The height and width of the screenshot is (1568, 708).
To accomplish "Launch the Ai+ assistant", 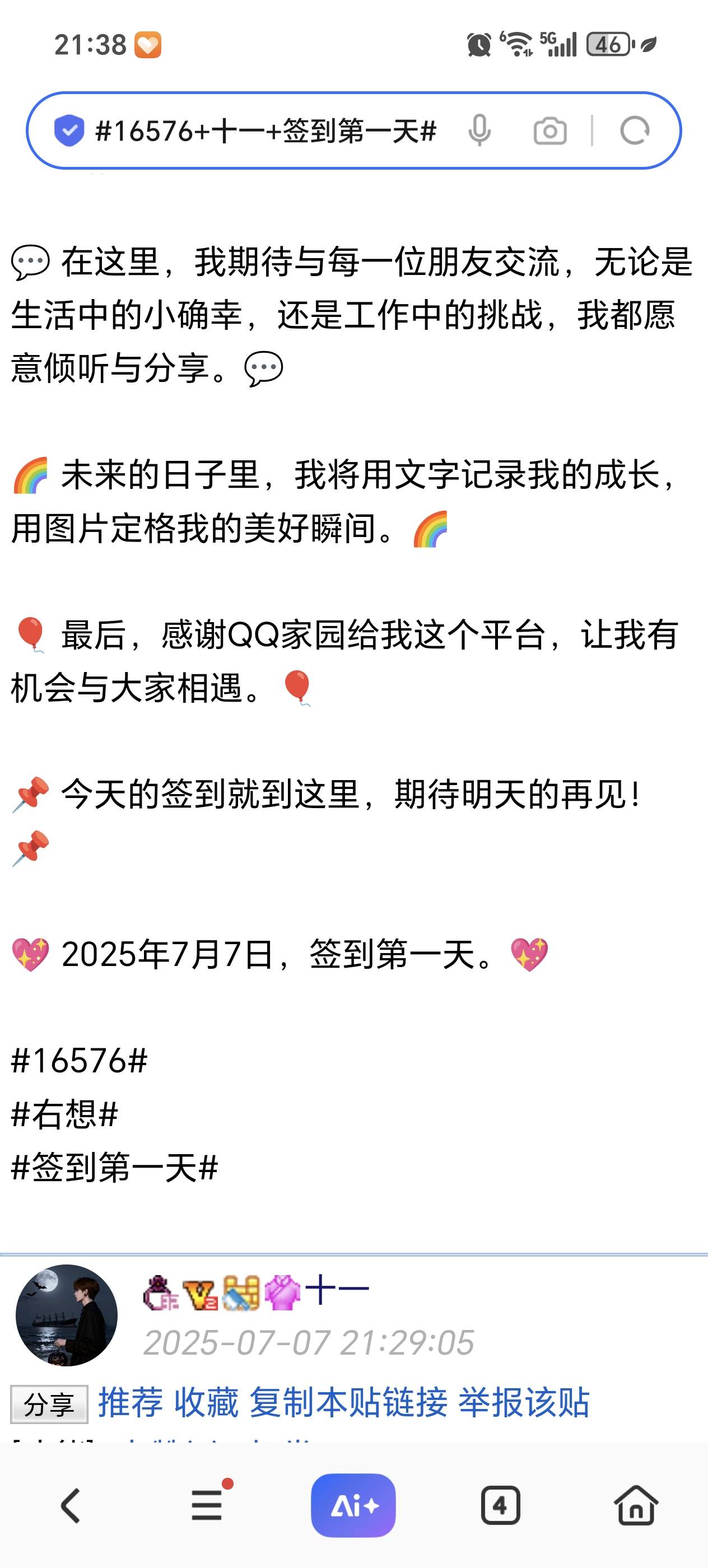I will [x=353, y=1506].
